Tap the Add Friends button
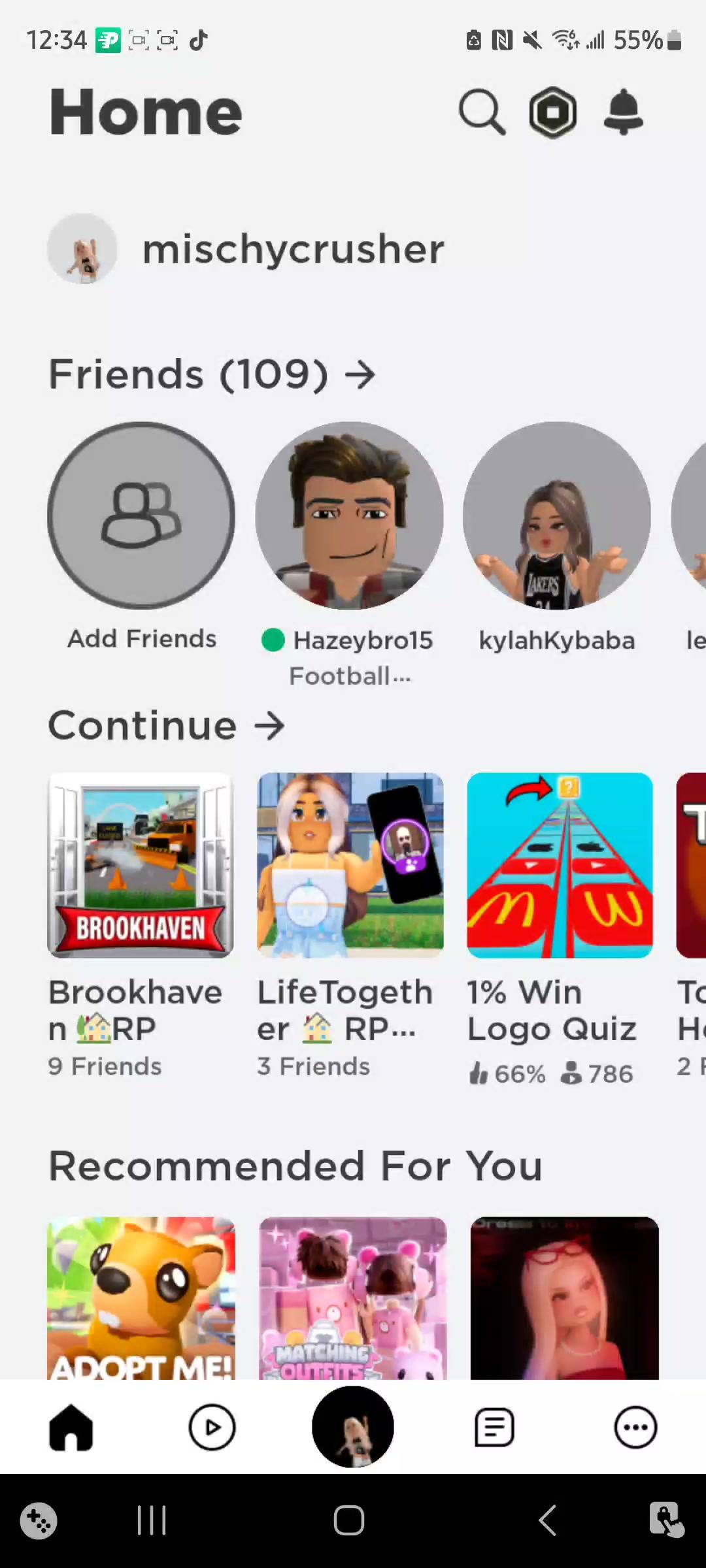This screenshot has height=1568, width=706. click(x=141, y=516)
